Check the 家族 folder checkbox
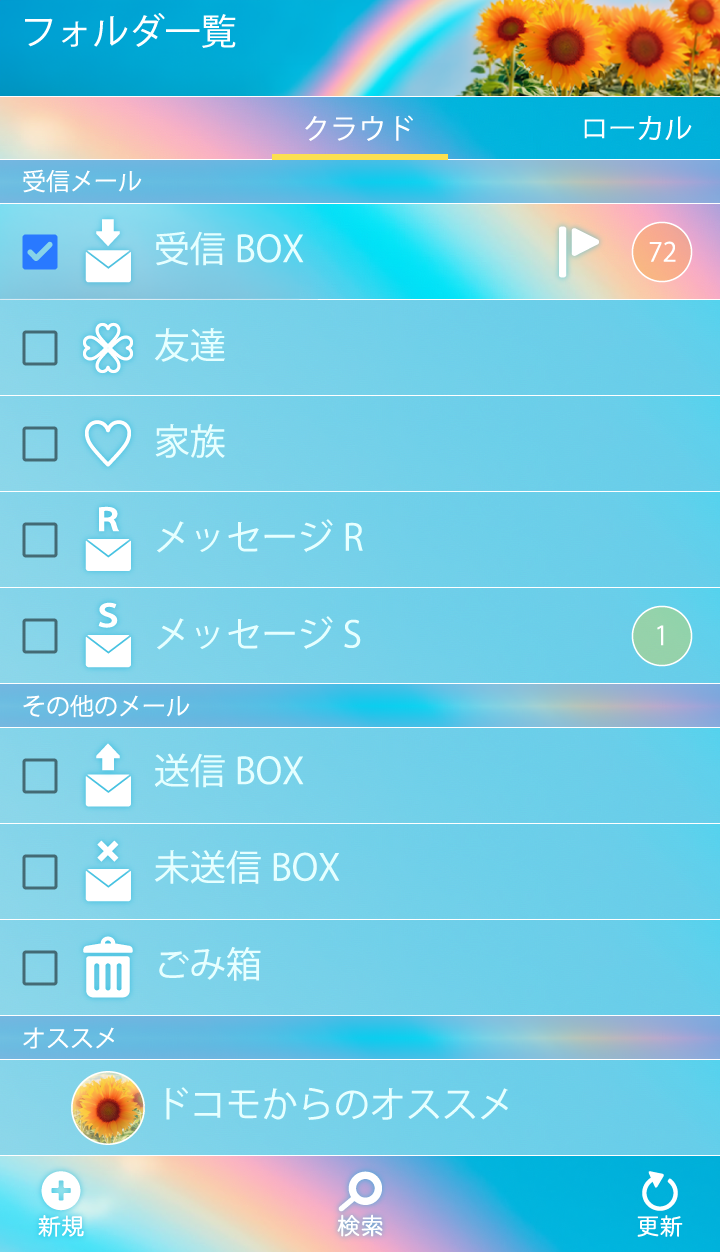The width and height of the screenshot is (720, 1252). tap(40, 444)
